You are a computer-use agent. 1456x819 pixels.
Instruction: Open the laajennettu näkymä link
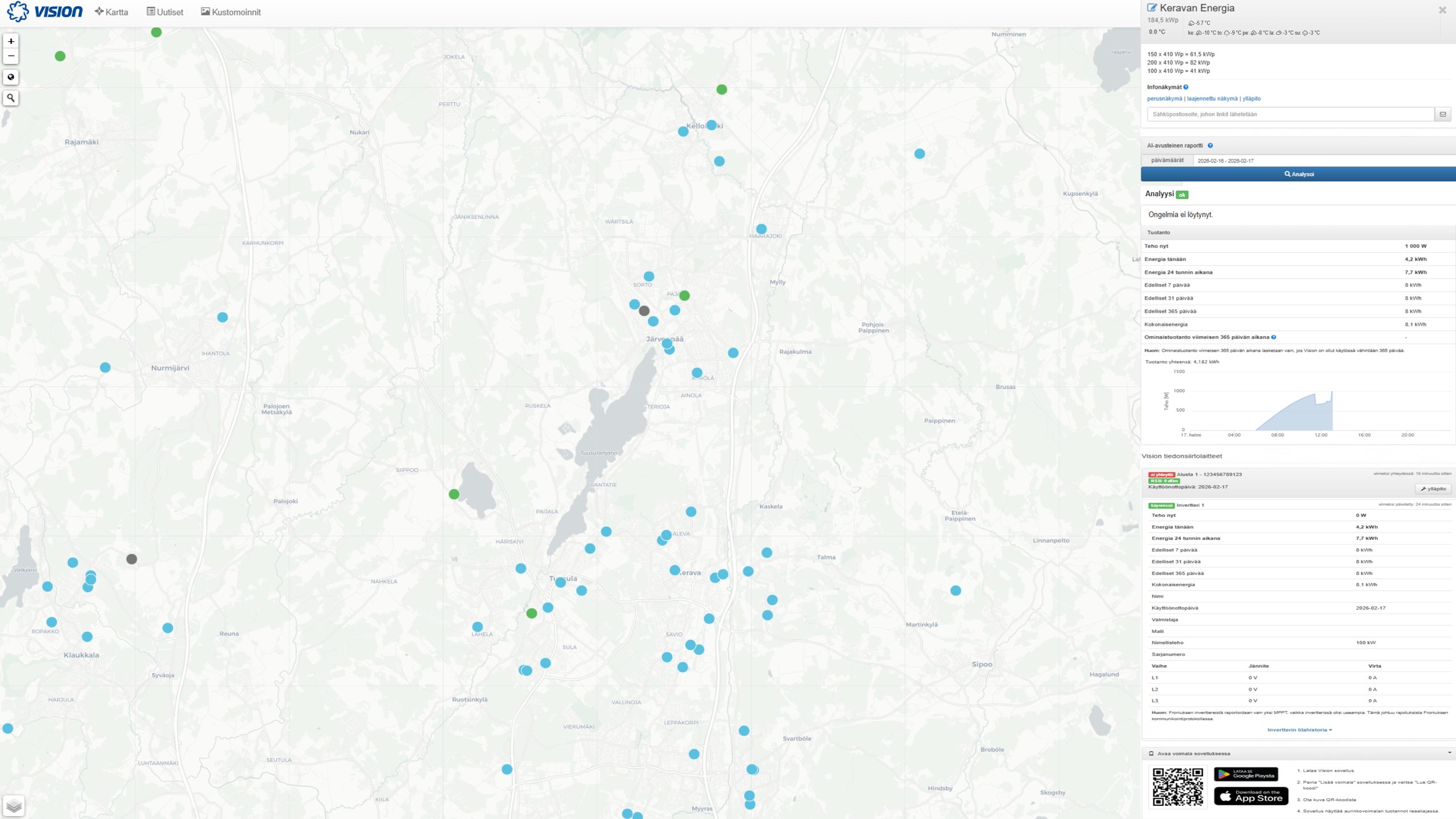point(1212,99)
